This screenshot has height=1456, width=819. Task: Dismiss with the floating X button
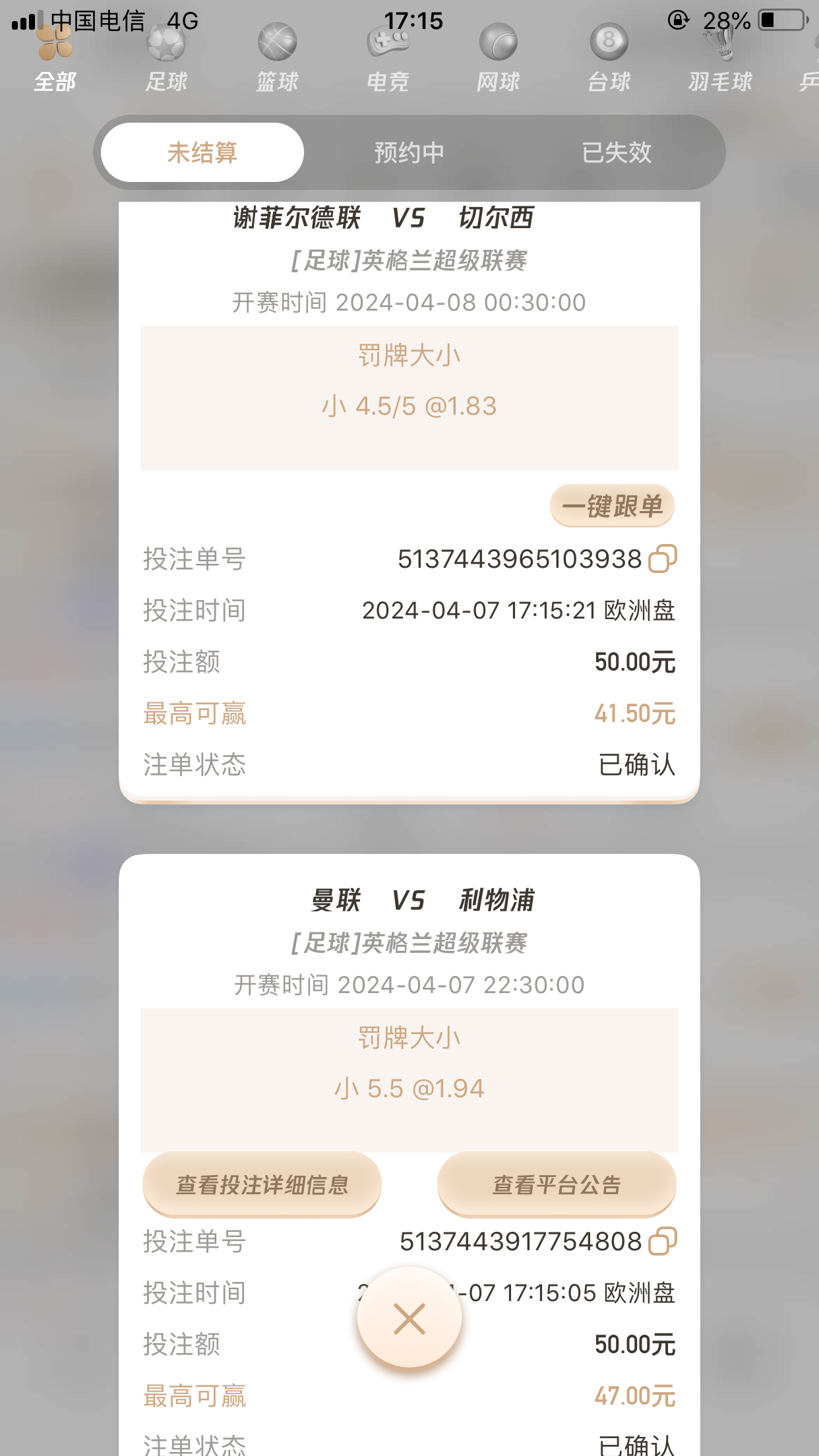[409, 1319]
